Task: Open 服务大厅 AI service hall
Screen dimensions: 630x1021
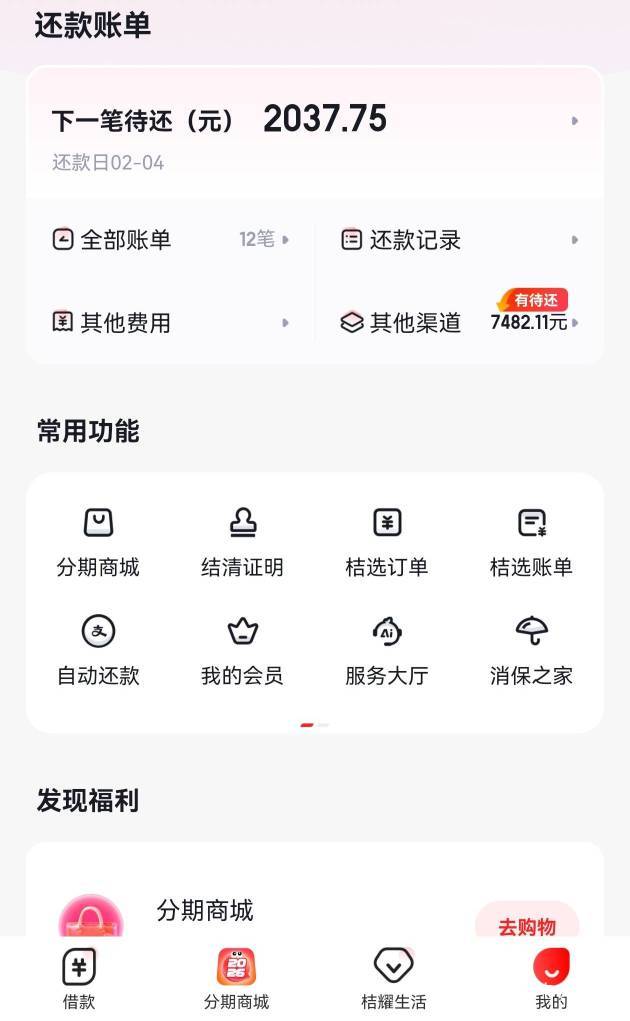Action: [387, 650]
